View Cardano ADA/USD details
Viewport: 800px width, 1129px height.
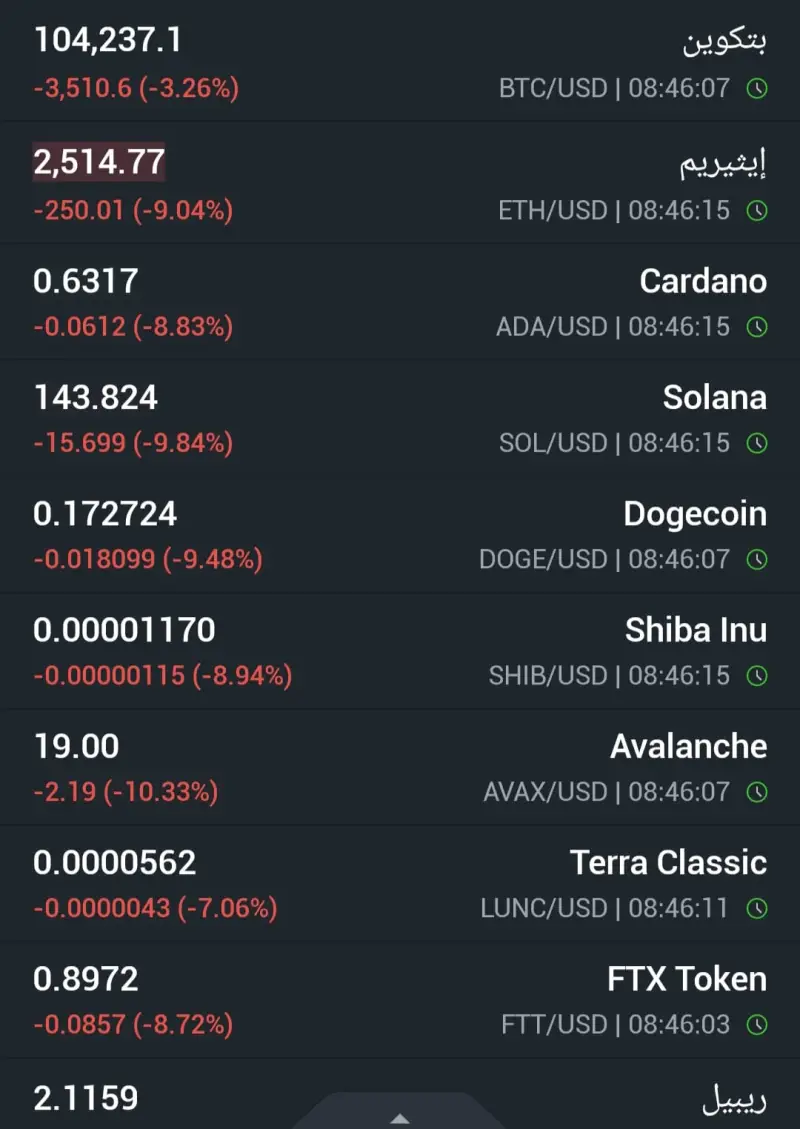[400, 301]
